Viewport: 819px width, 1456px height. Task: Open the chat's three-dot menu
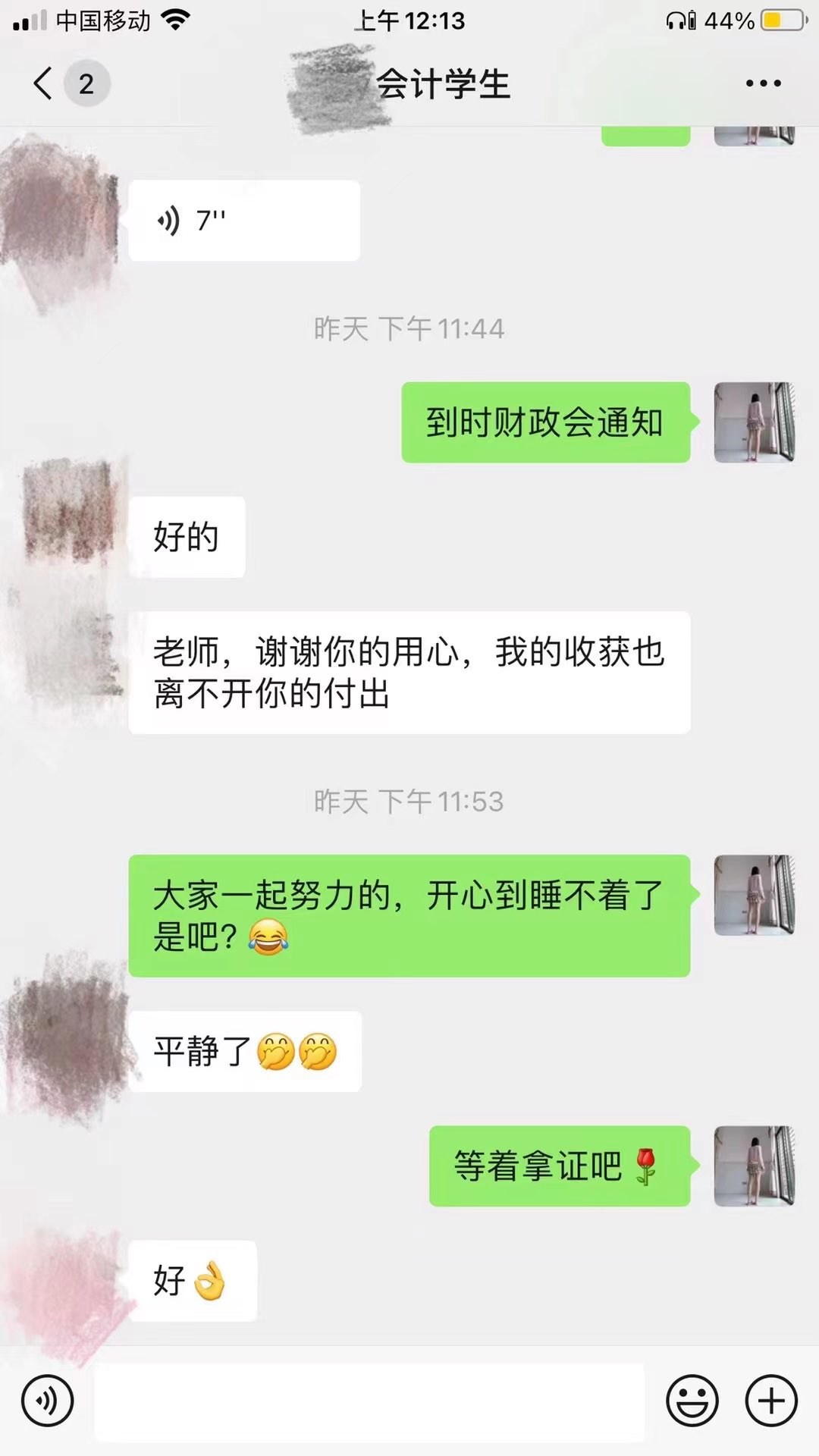[x=763, y=83]
